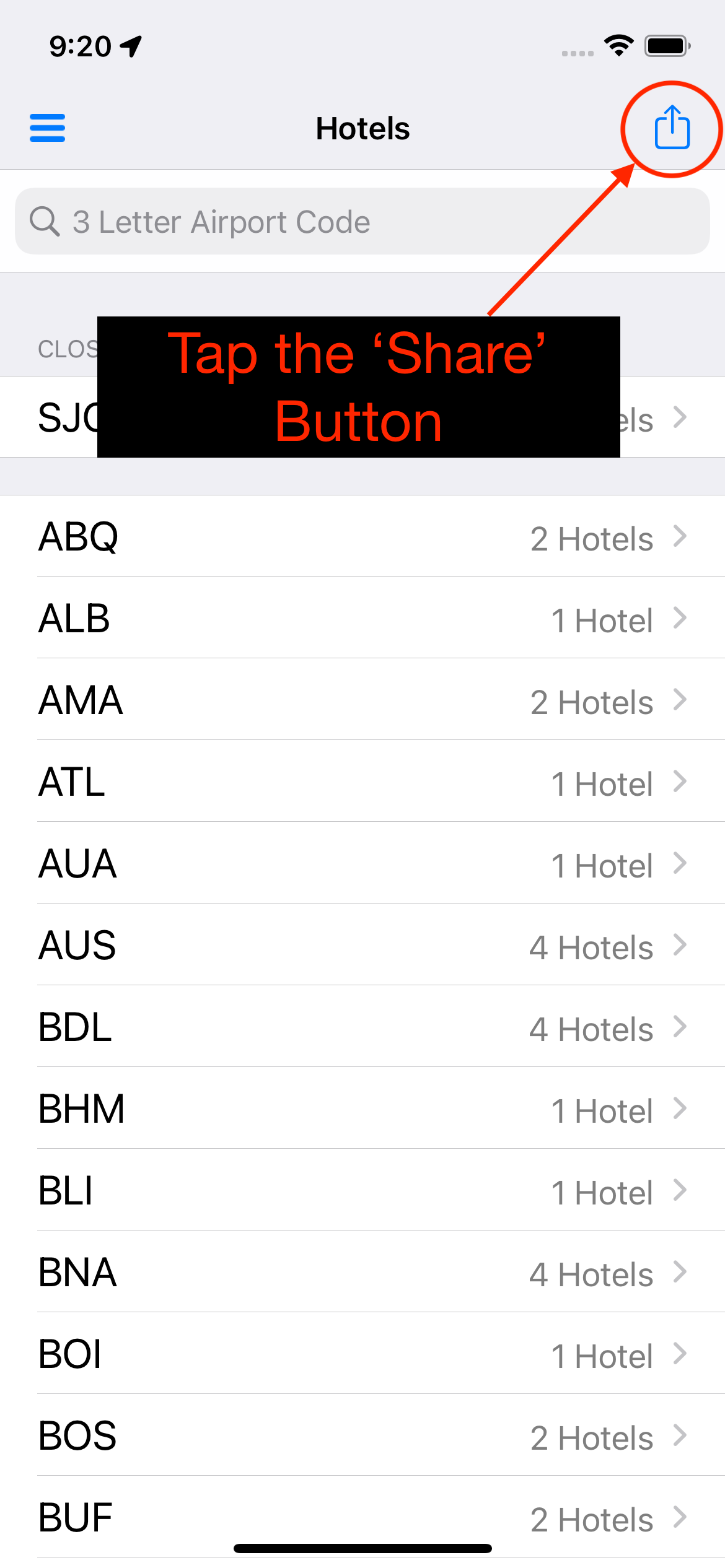
Task: View the 2 hotels at BOS
Action: pyautogui.click(x=362, y=1435)
